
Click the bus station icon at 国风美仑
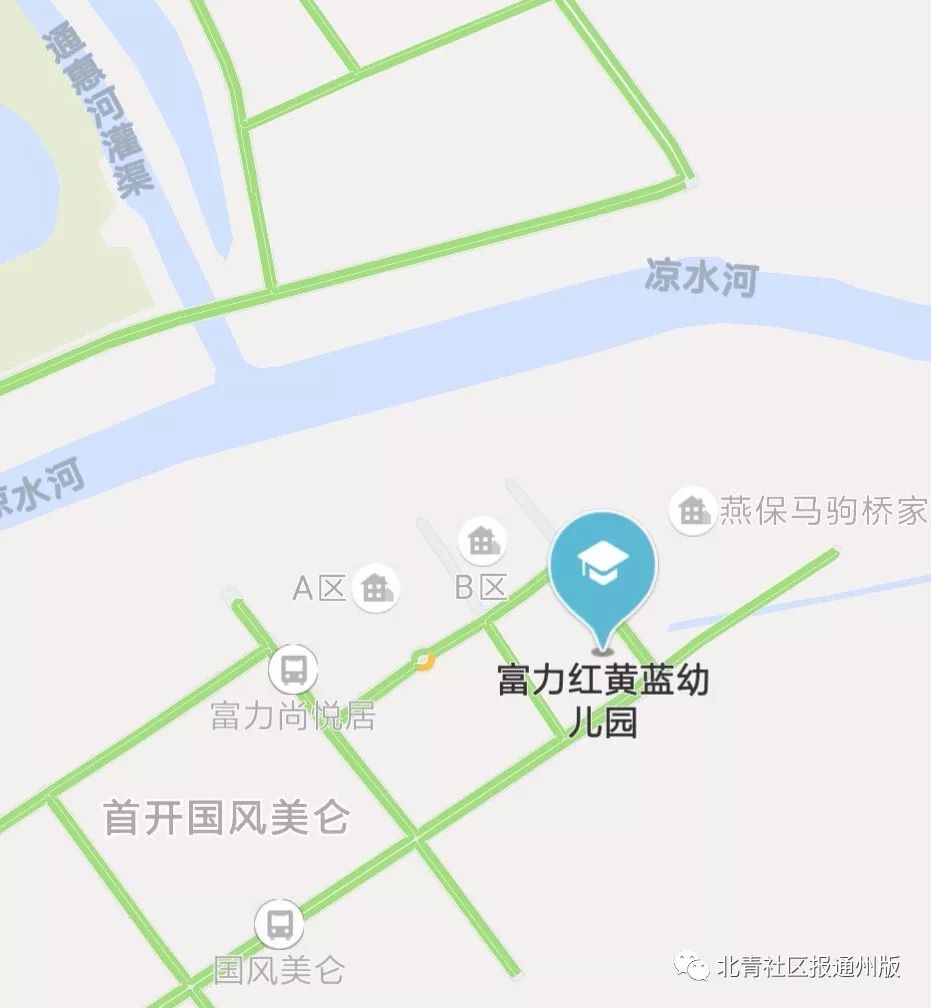click(277, 926)
